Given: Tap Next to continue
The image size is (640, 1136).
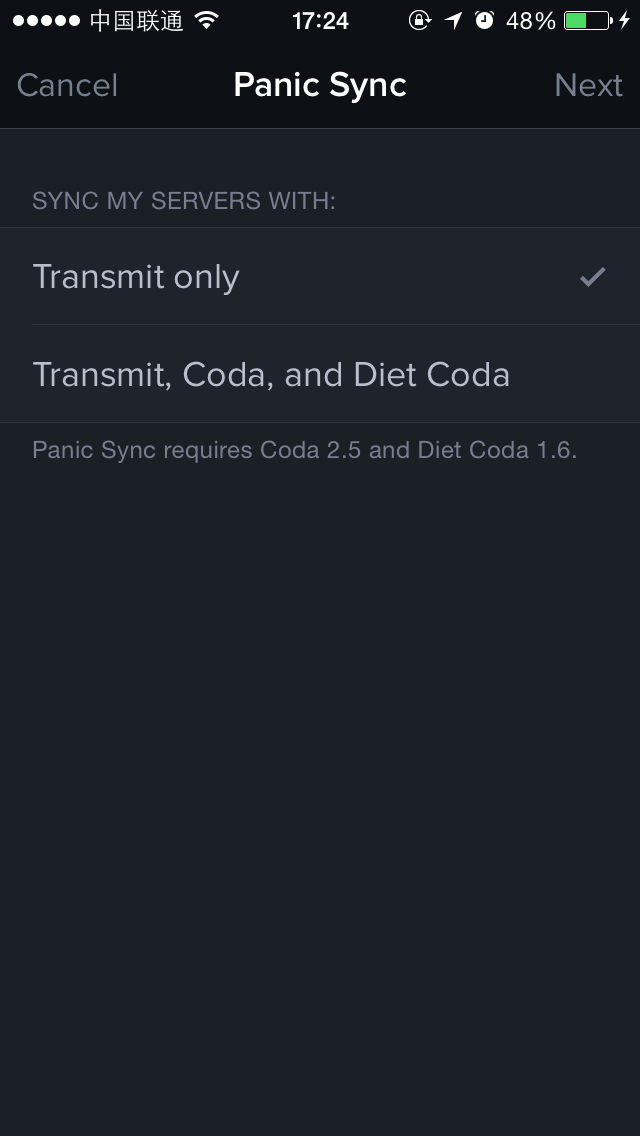Looking at the screenshot, I should pos(588,85).
